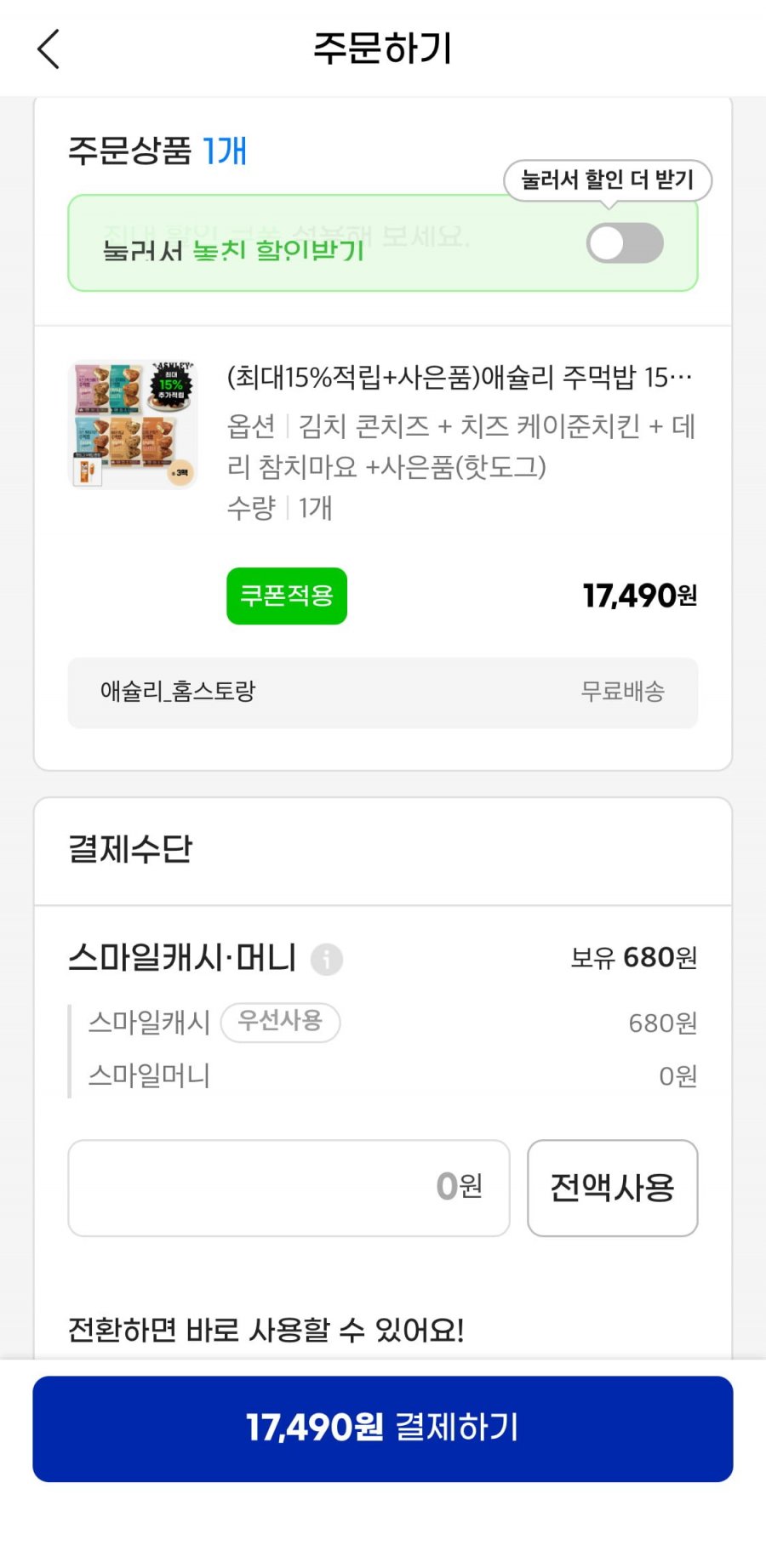Pay with the 17,490원 결제하기 button
Viewport: 766px width, 1568px height.
(383, 1428)
